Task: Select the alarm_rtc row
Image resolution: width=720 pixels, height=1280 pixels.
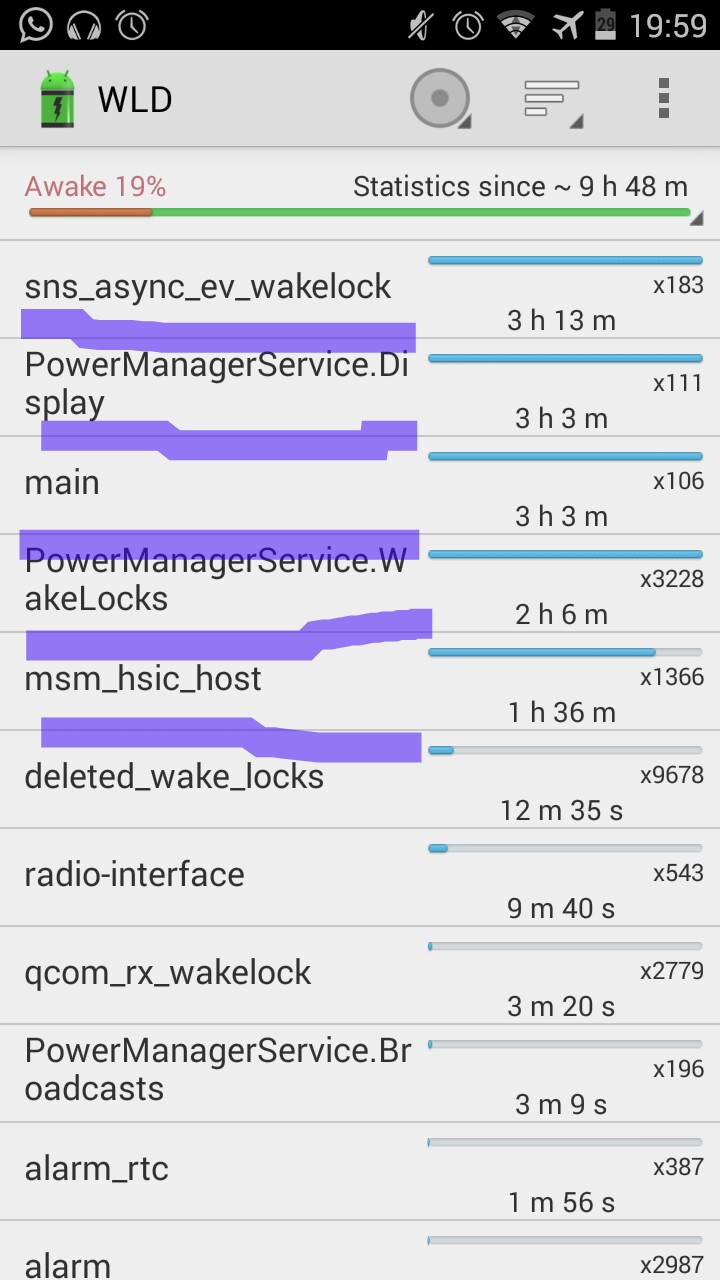Action: point(360,1171)
